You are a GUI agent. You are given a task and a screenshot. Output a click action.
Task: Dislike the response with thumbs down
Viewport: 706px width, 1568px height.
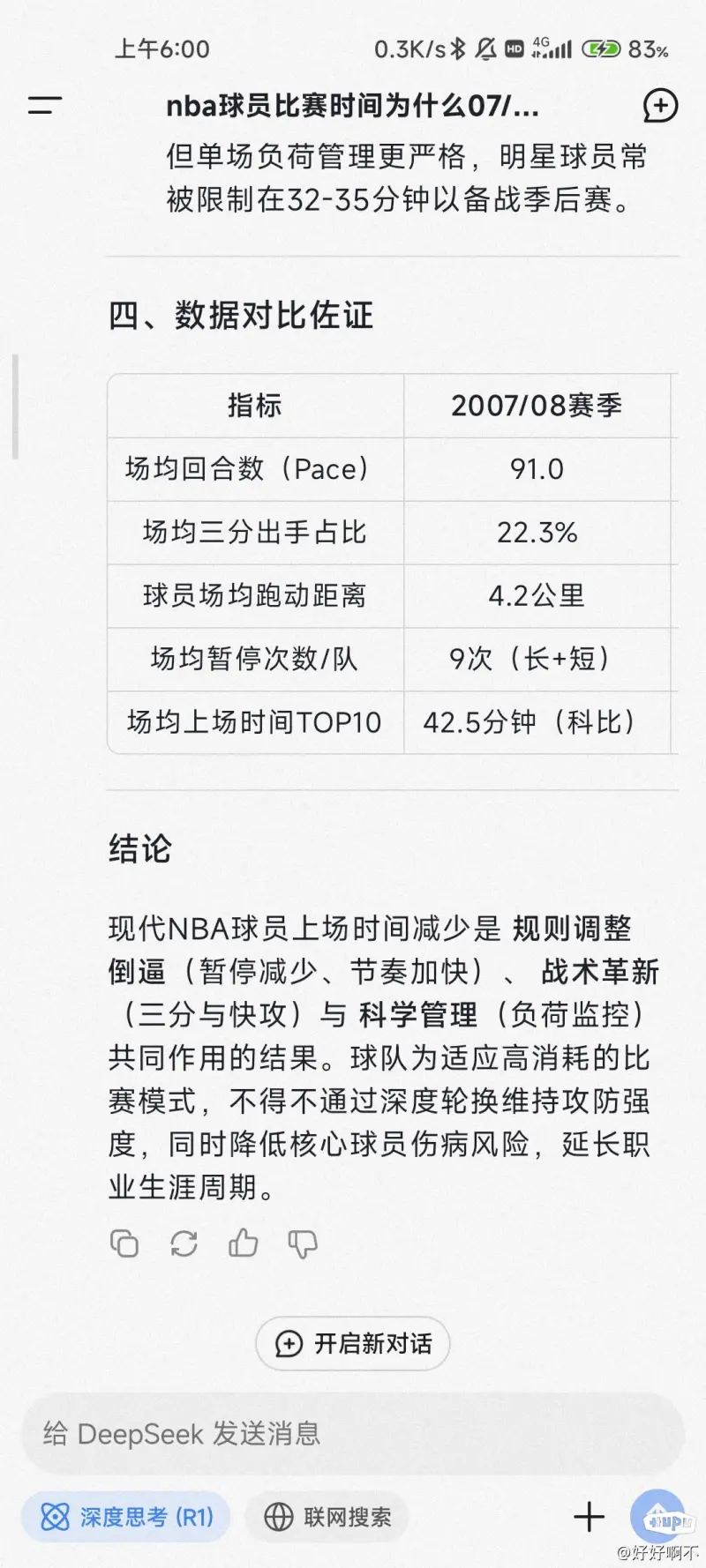(x=303, y=1243)
